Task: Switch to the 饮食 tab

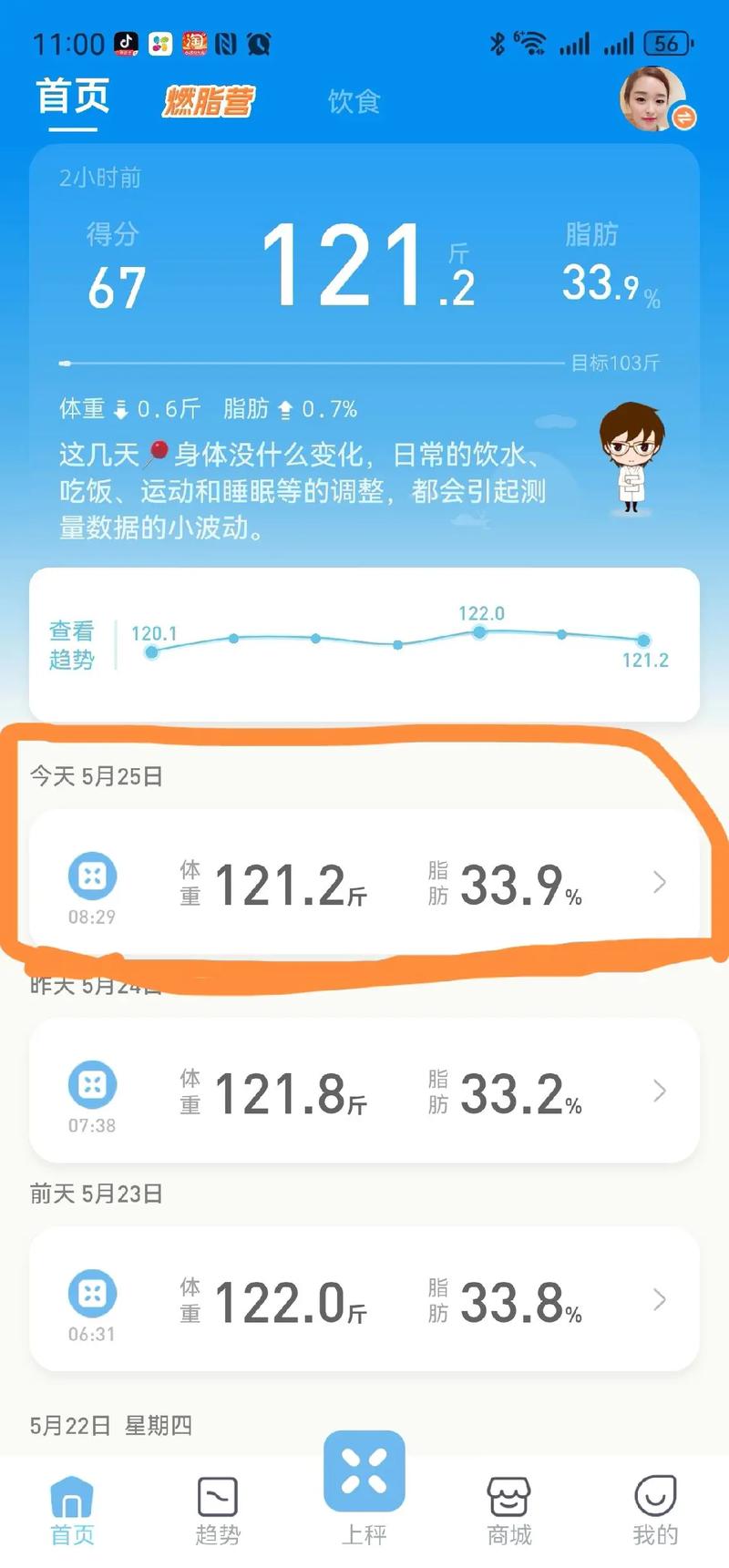Action: coord(354,101)
